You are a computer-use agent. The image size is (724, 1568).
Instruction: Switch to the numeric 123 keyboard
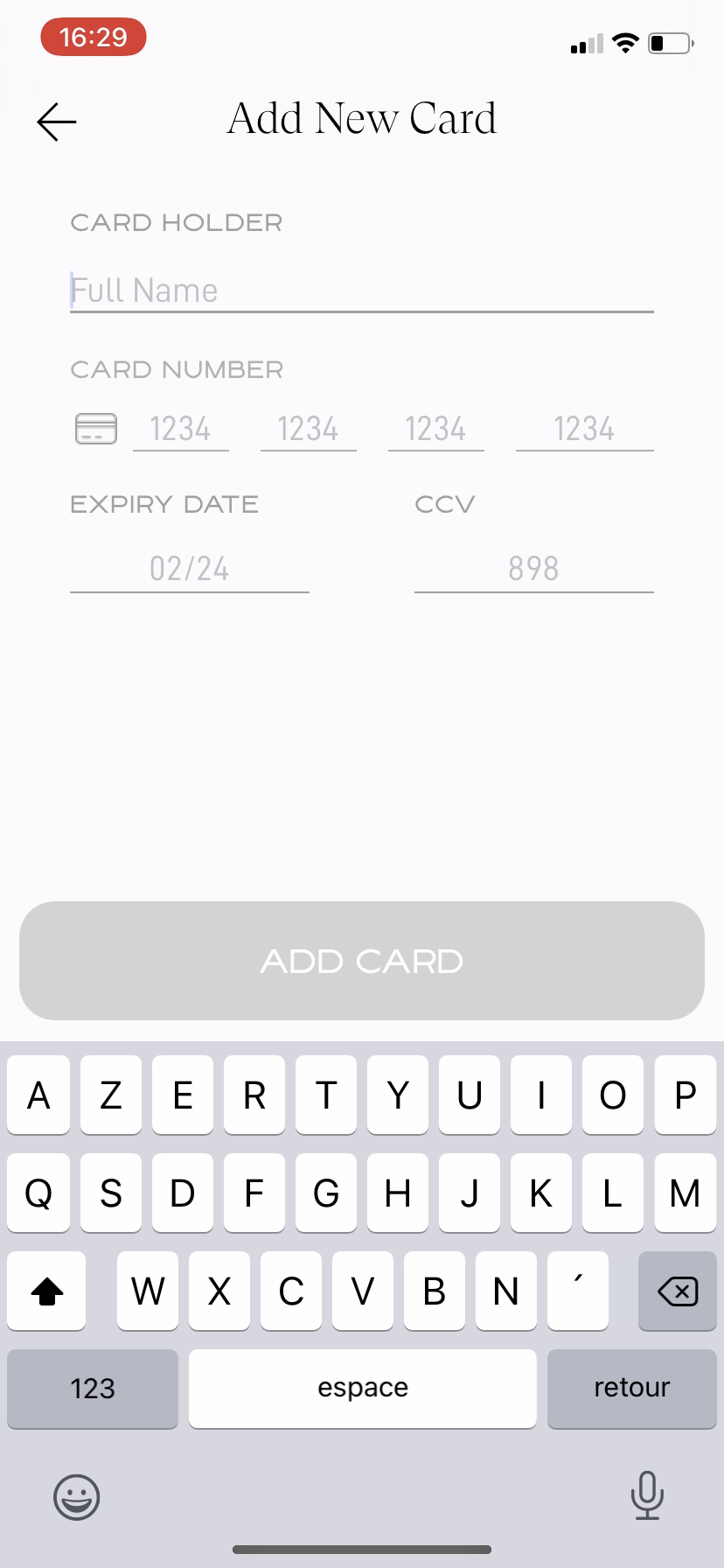(92, 1388)
